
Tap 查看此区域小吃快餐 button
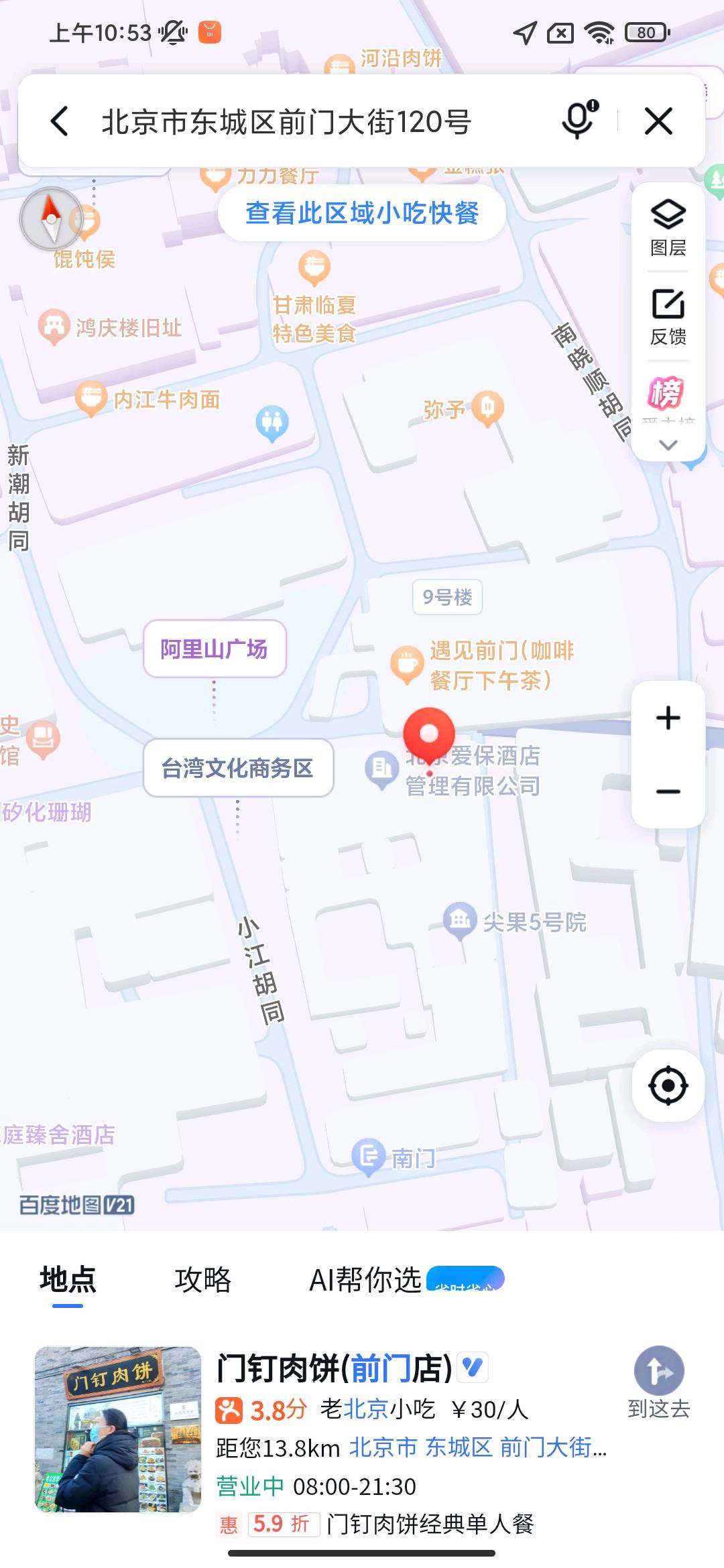pos(362,213)
